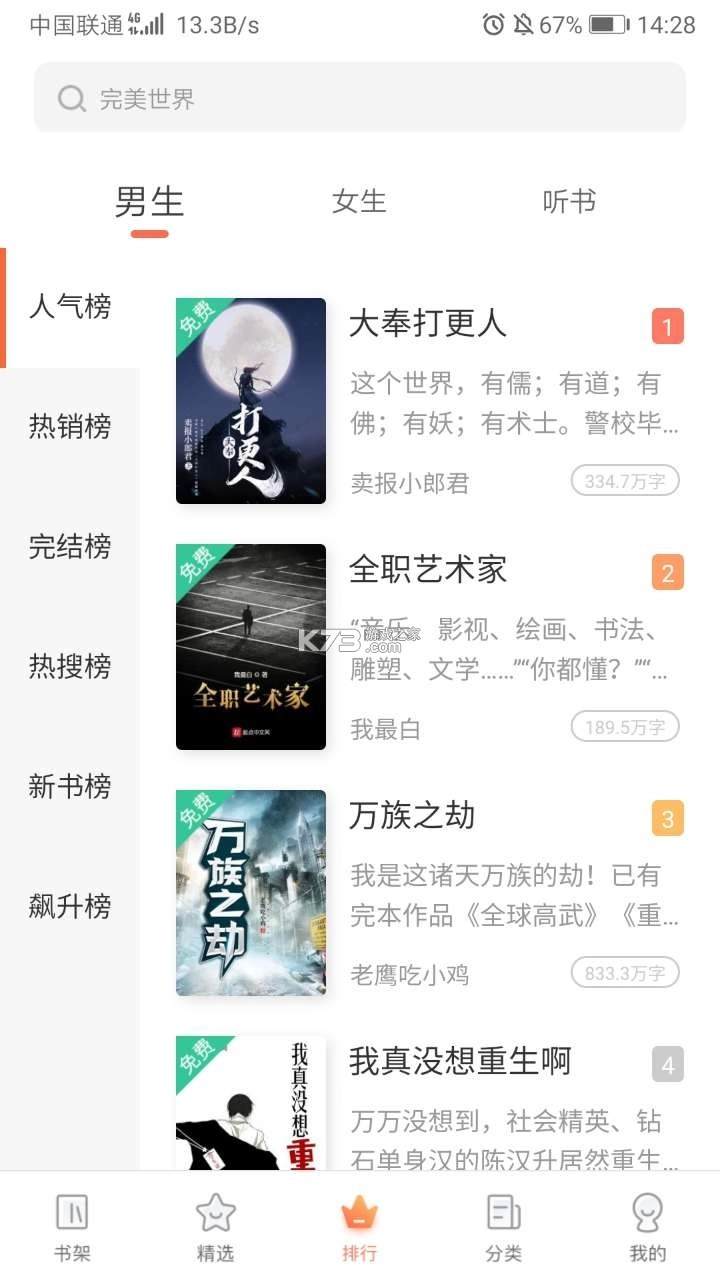Open the 新书榜 ranking list
720x1280 pixels.
pos(70,787)
